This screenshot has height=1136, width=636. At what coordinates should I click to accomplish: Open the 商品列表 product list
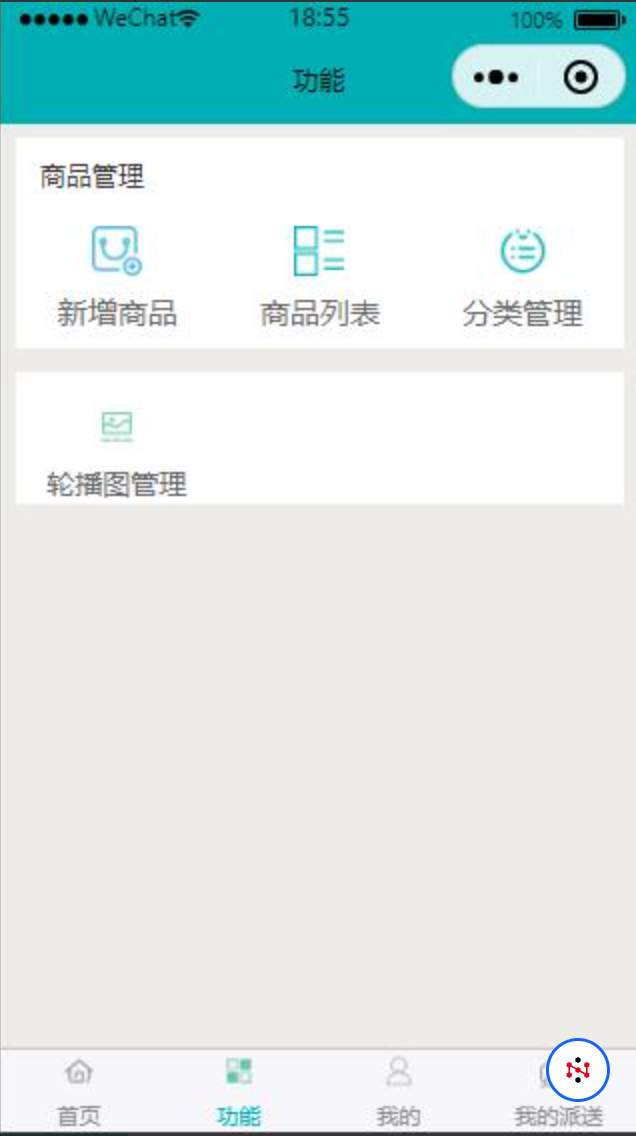point(319,276)
